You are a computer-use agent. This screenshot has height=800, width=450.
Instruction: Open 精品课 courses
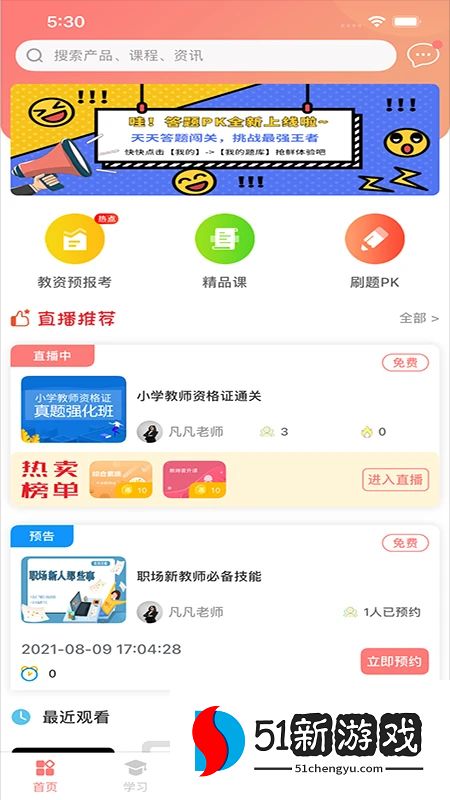224,252
